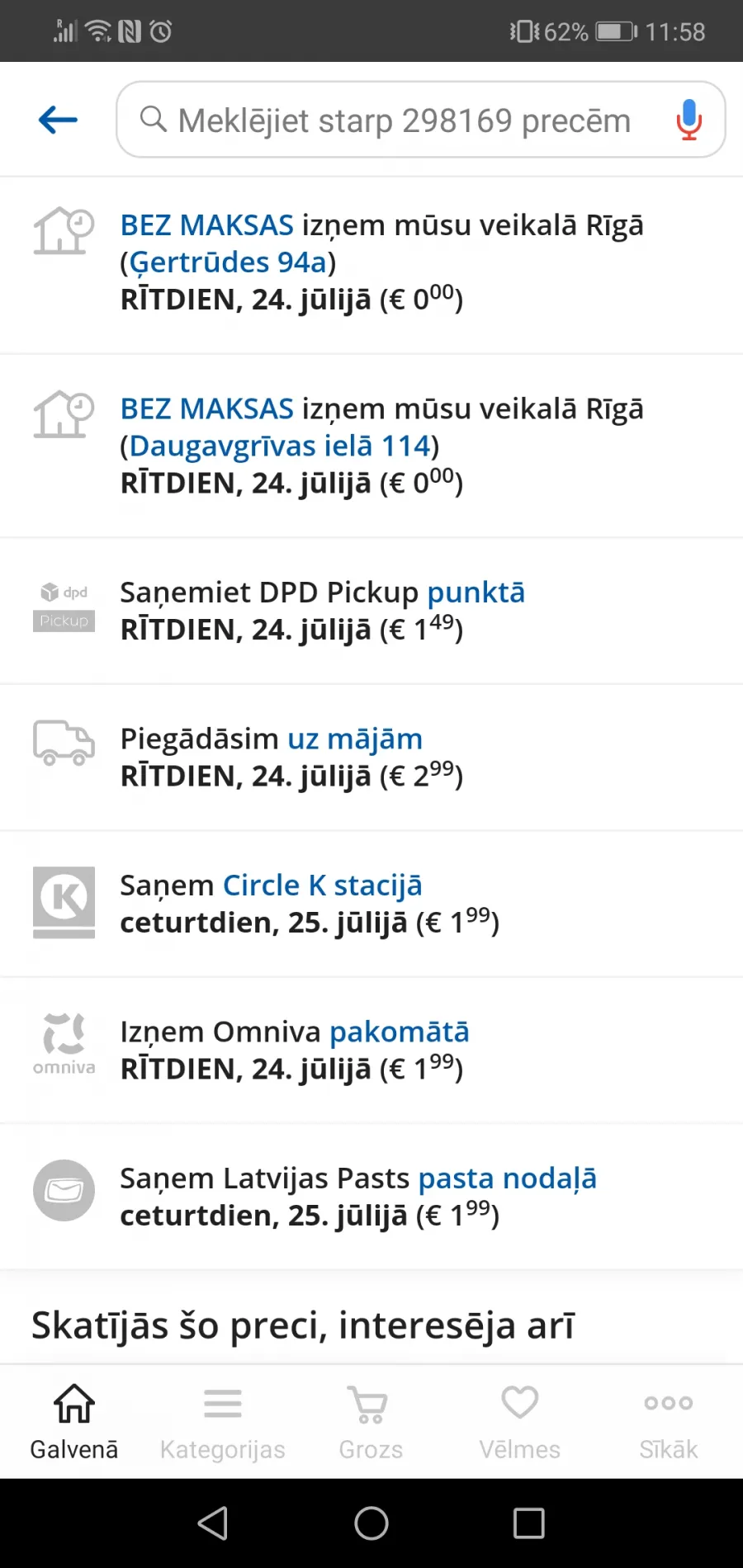Open the Grozs cart tab
This screenshot has height=1568, width=743.
click(371, 1421)
